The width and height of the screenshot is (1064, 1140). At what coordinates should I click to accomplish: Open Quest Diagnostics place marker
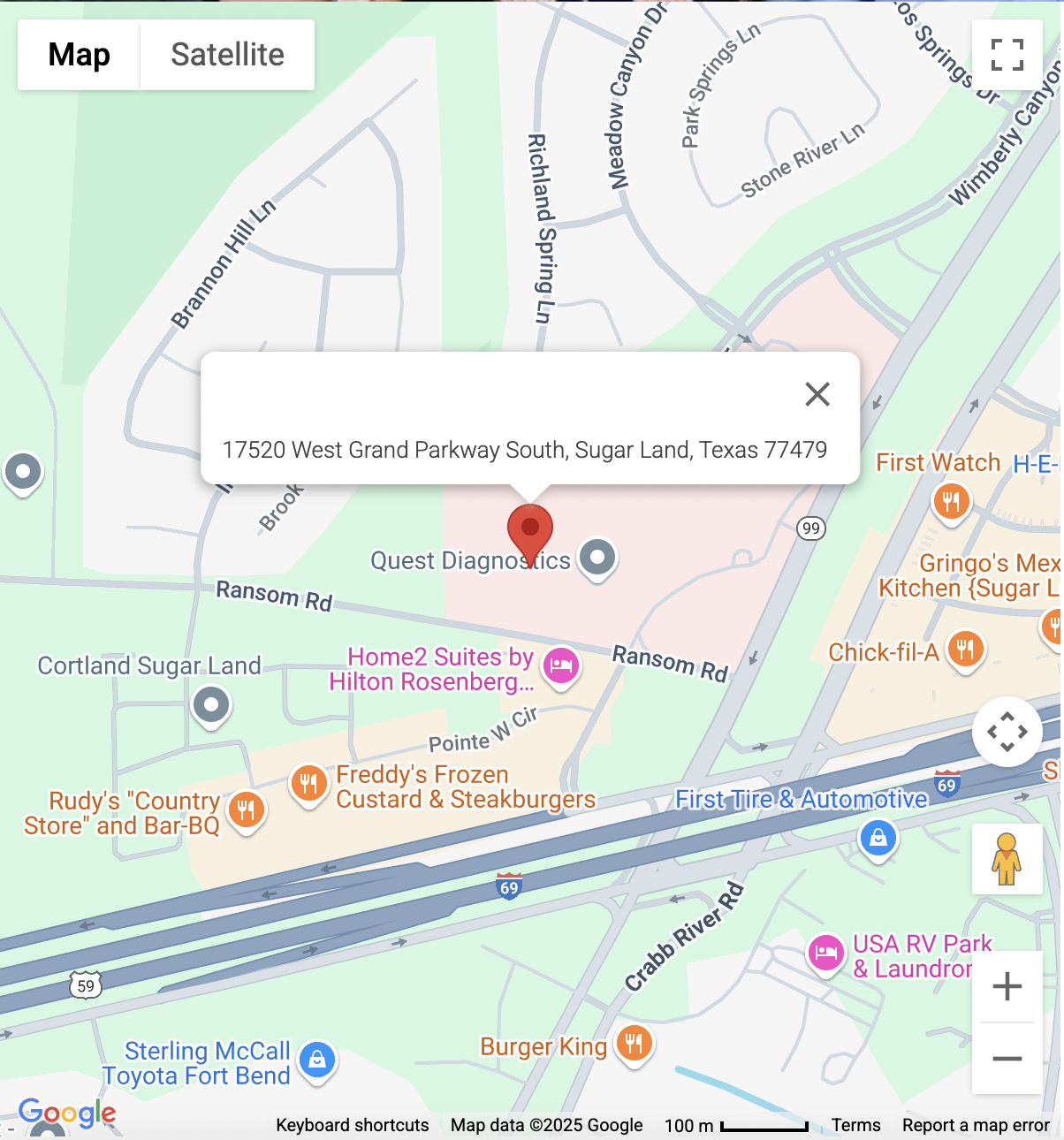tap(597, 558)
